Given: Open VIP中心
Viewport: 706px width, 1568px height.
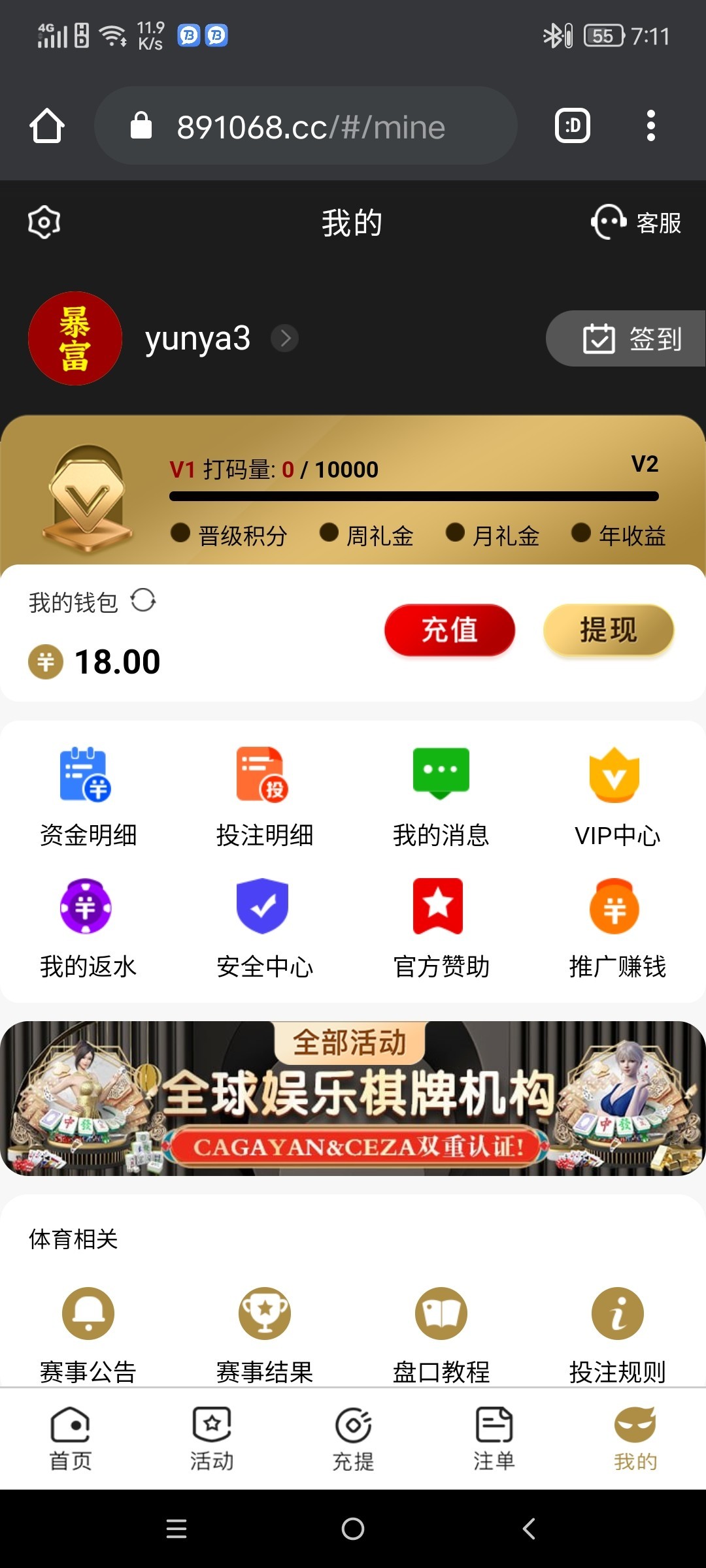Looking at the screenshot, I should point(616,797).
